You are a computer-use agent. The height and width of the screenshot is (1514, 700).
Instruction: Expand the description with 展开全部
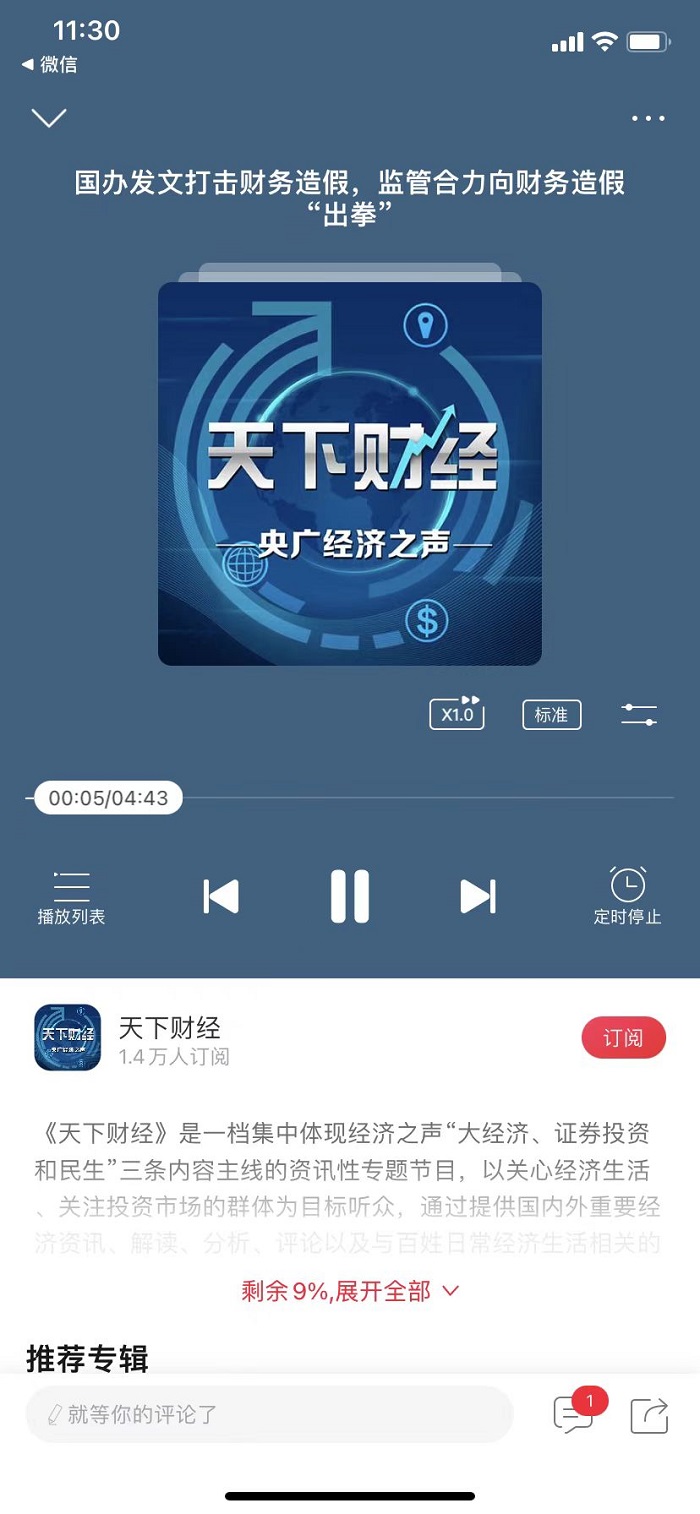350,1291
